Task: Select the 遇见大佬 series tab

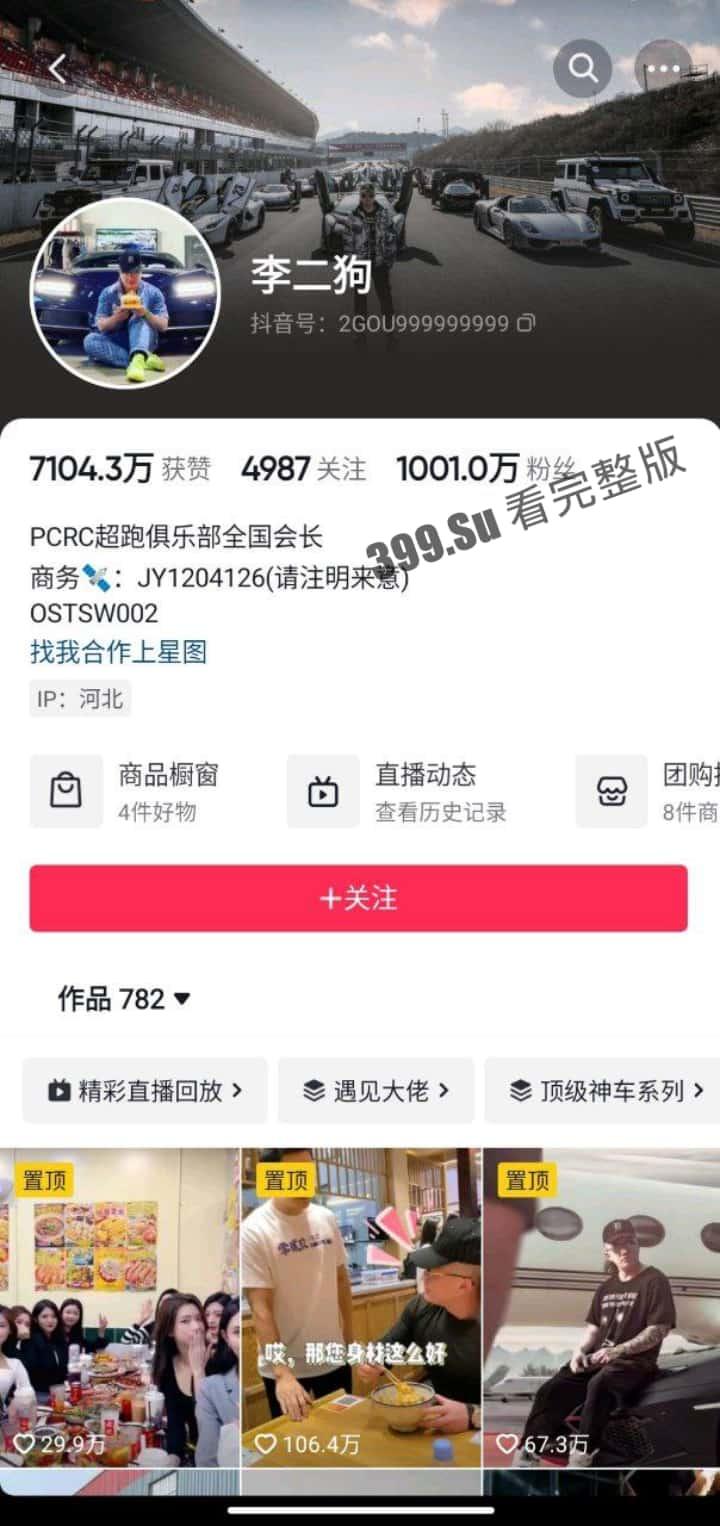Action: click(374, 1090)
